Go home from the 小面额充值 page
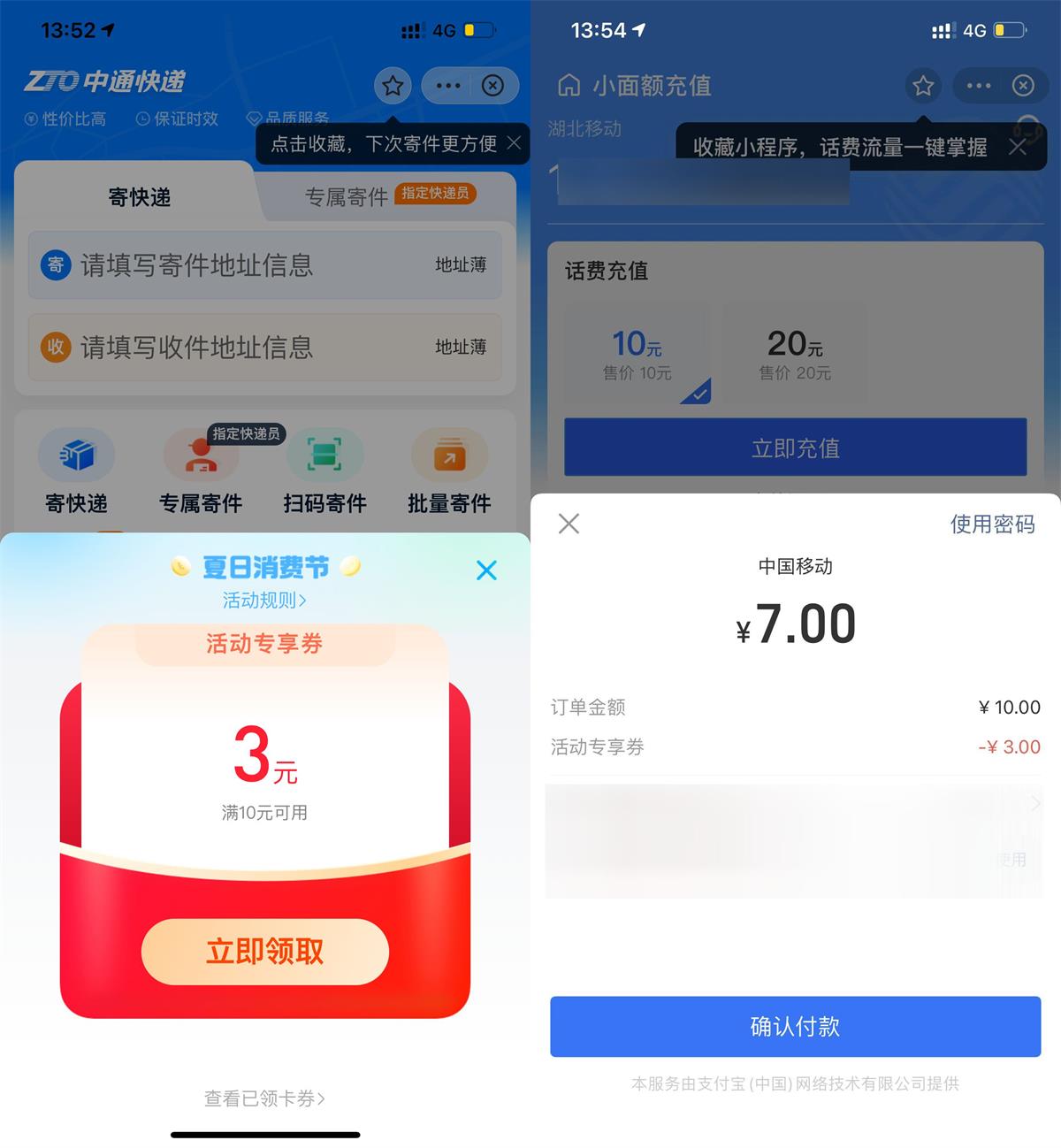The width and height of the screenshot is (1061, 1148). point(569,86)
